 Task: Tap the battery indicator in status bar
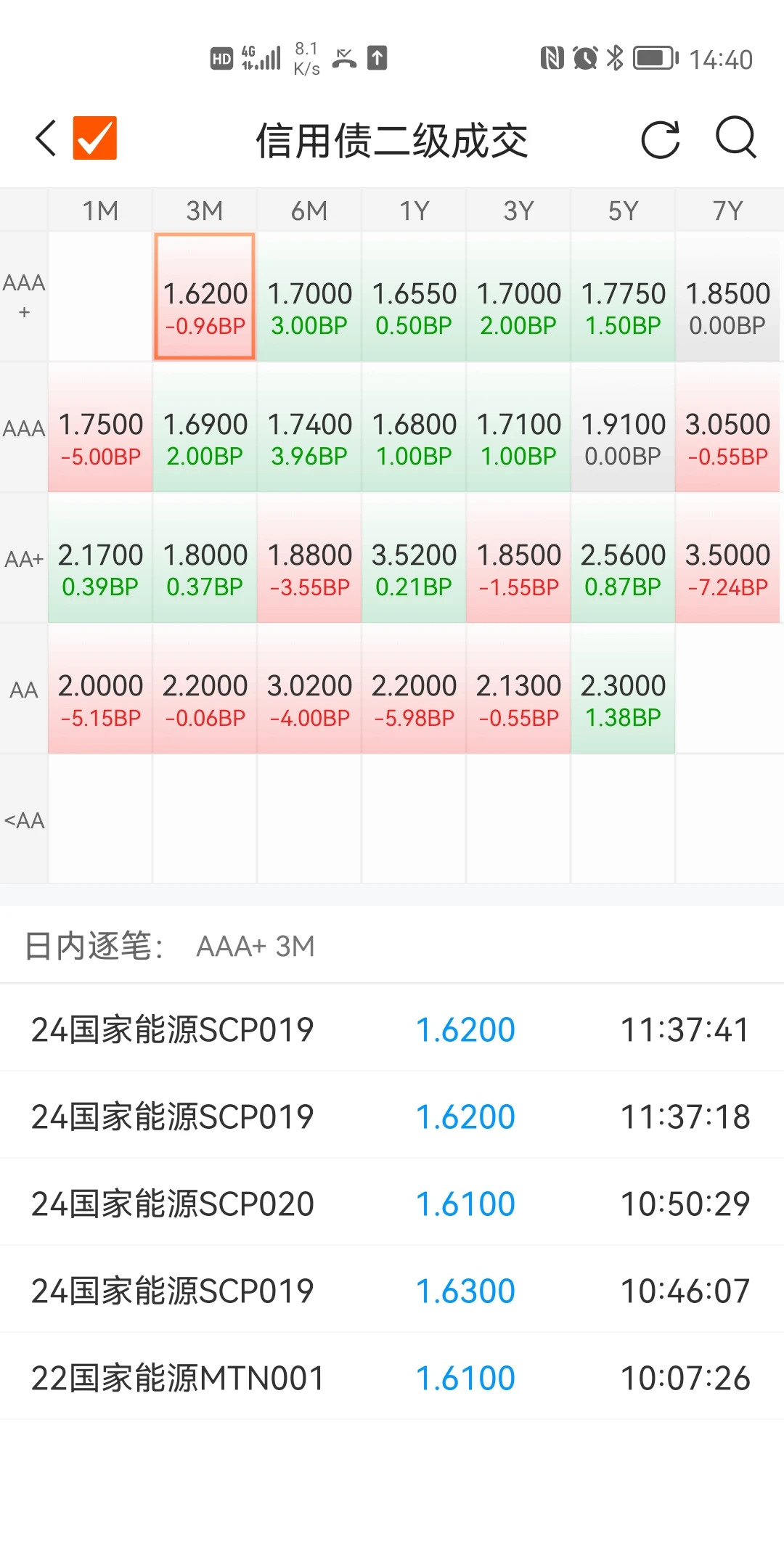[652, 57]
